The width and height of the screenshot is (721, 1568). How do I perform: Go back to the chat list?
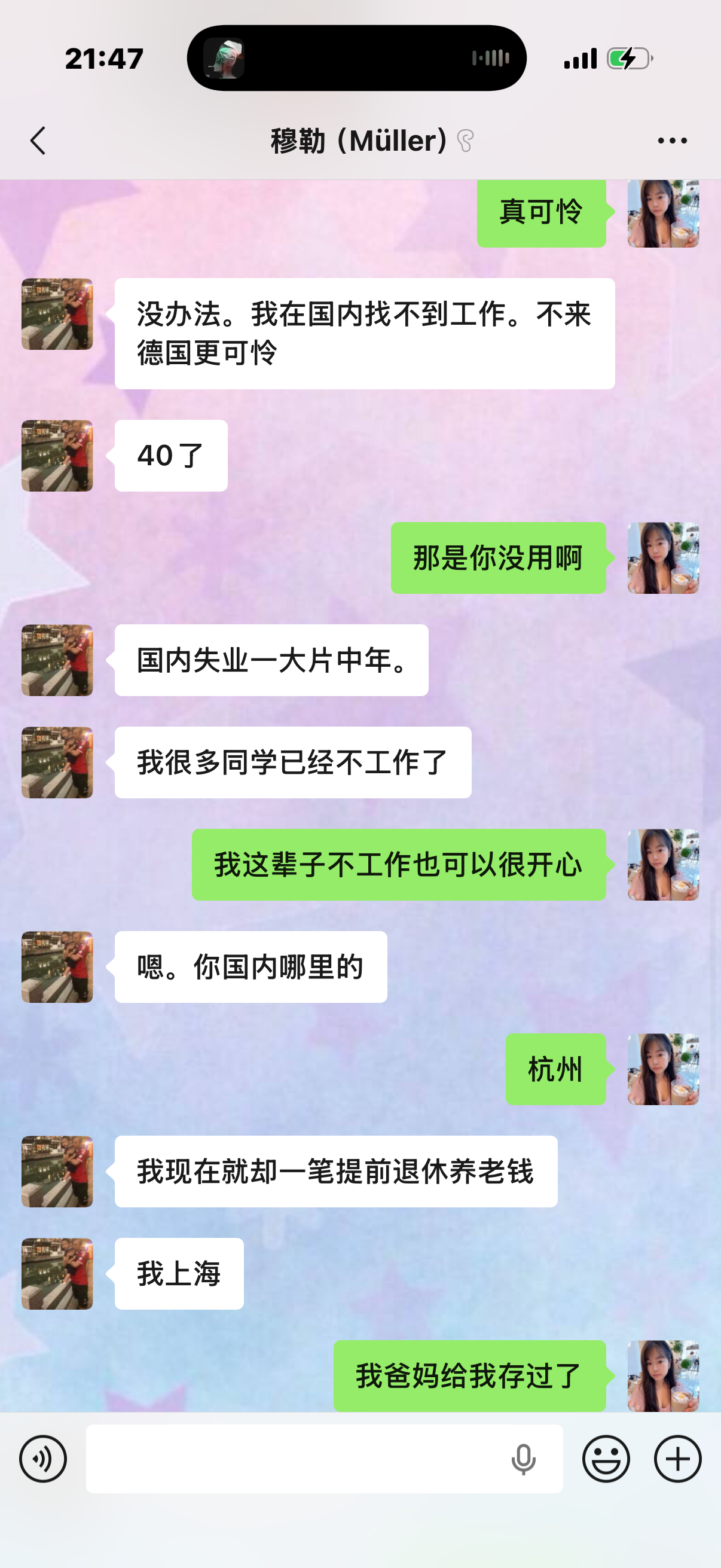point(38,141)
